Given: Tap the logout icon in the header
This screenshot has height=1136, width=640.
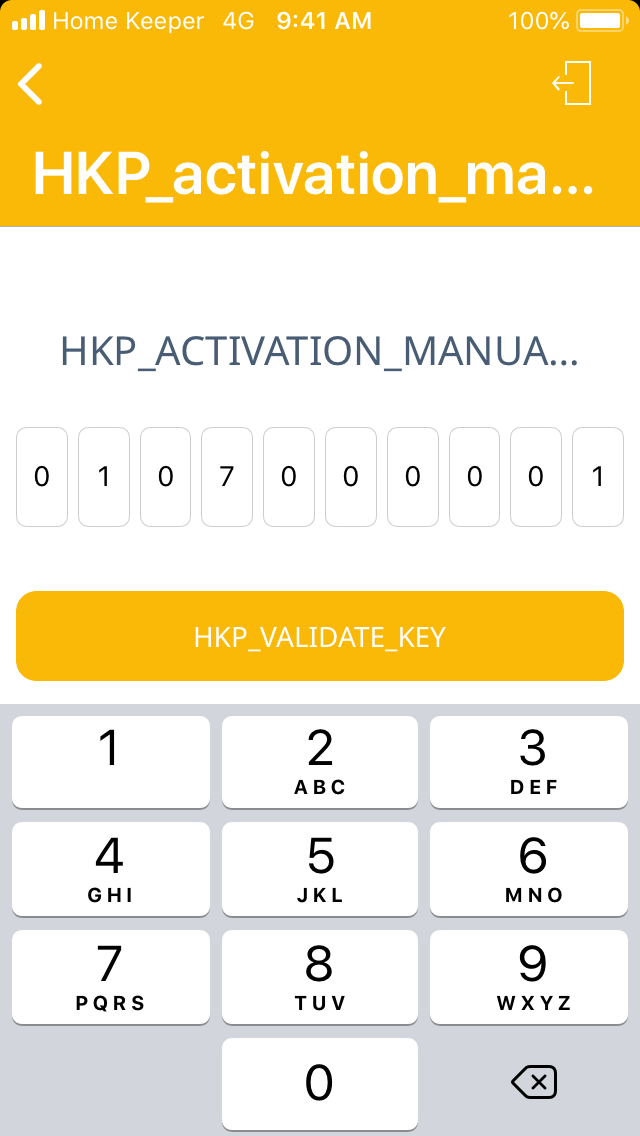Looking at the screenshot, I should point(573,83).
